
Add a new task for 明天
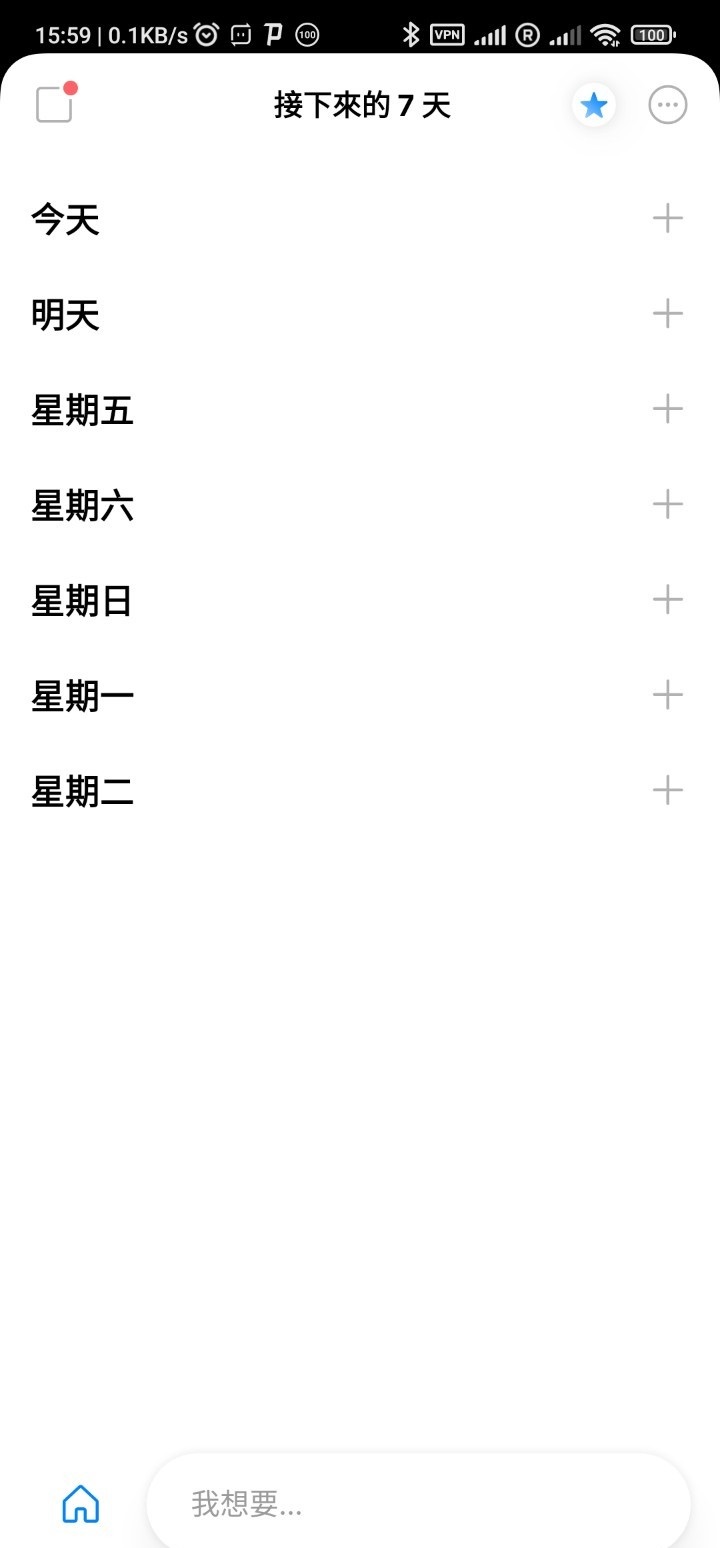point(666,313)
